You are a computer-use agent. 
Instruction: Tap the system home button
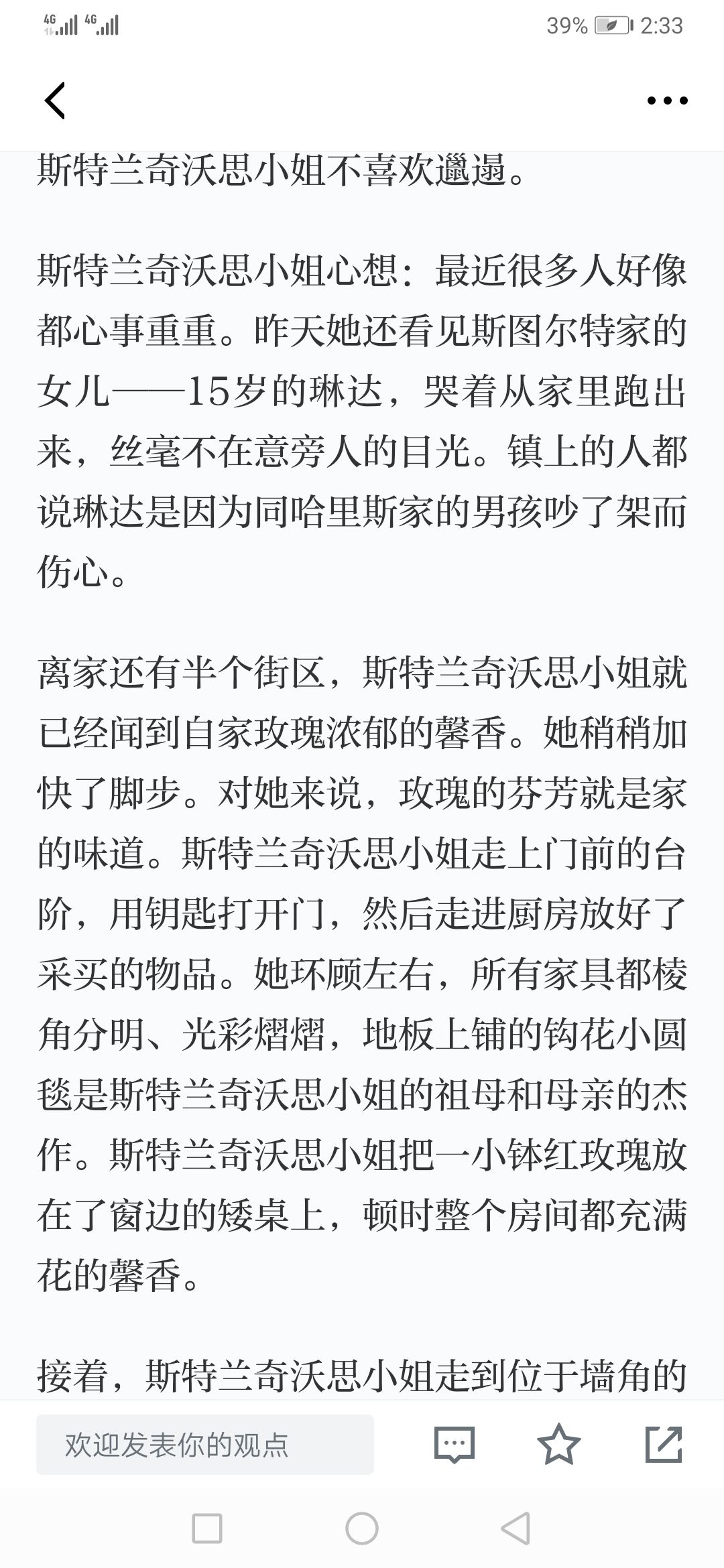[x=362, y=1528]
